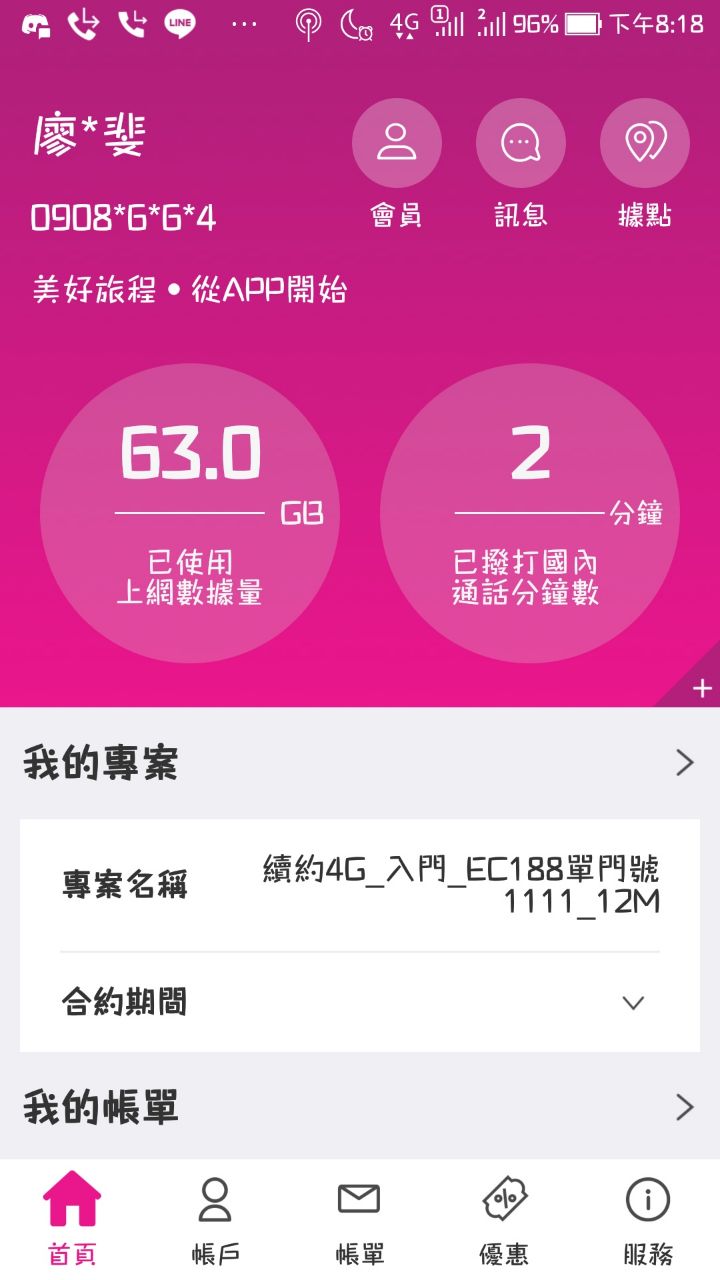The height and width of the screenshot is (1280, 720).
Task: Switch to the 帳單 bill tab
Action: click(359, 1219)
